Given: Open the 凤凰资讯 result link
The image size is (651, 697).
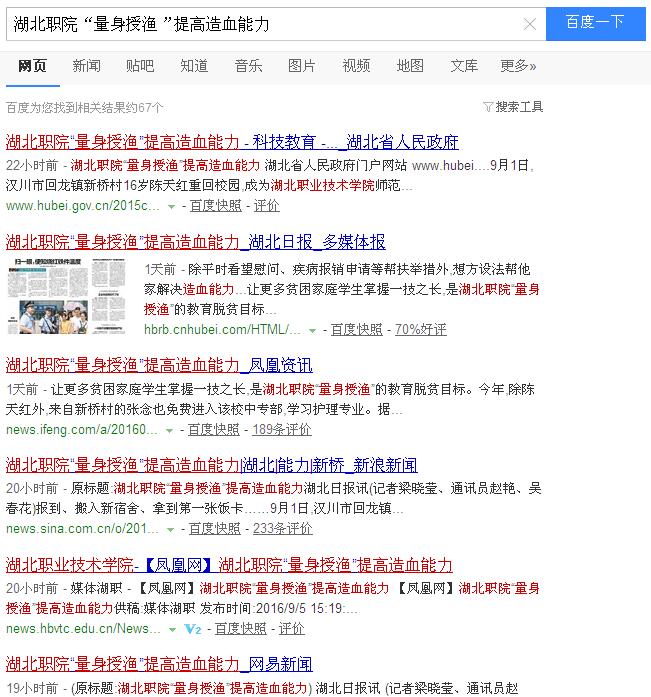Looking at the screenshot, I should point(159,365).
